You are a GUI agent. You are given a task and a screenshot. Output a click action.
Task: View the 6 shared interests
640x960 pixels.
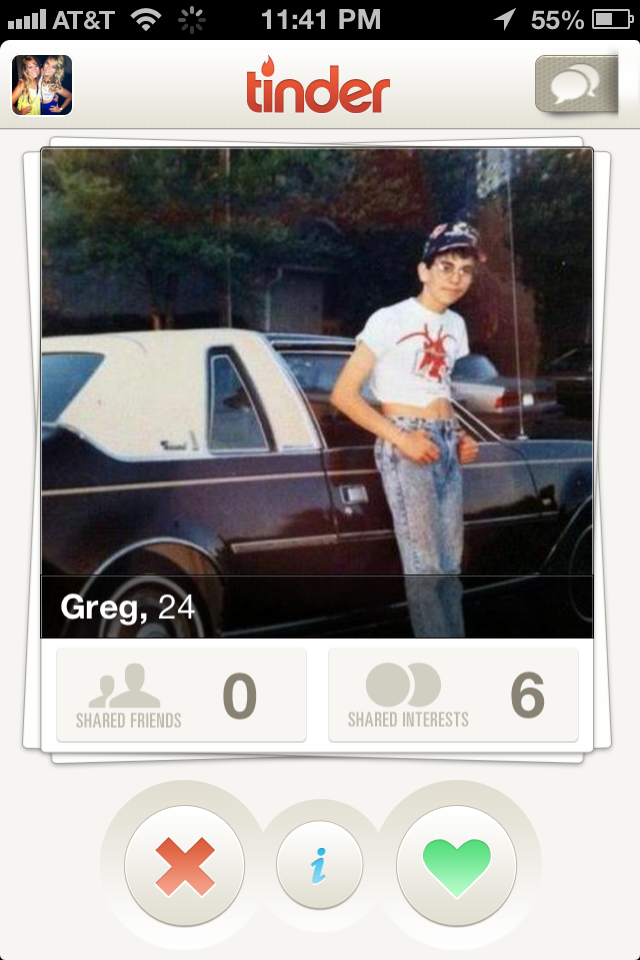[453, 696]
